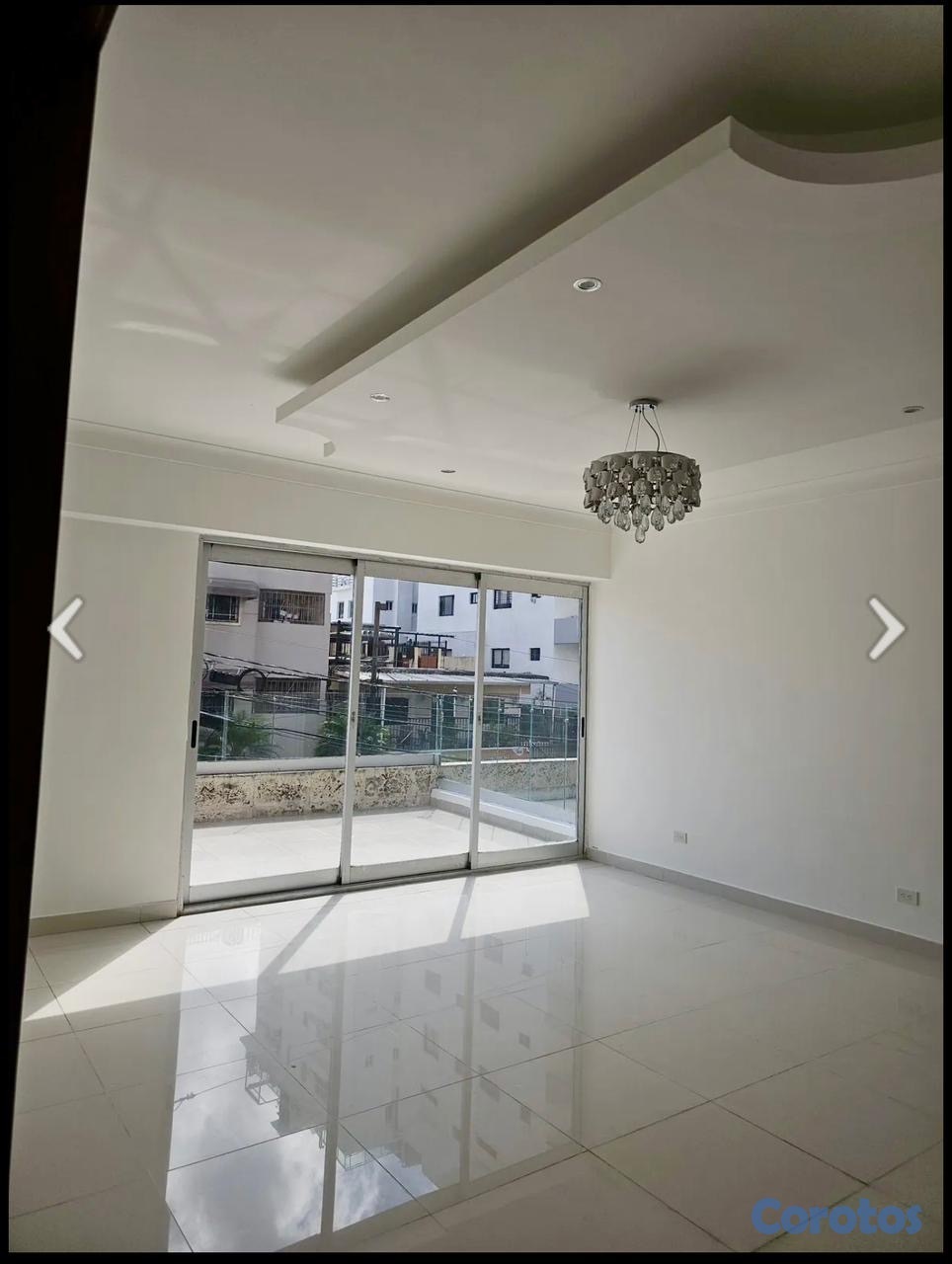Collapse back to the prior slide via left arrow

coord(65,628)
